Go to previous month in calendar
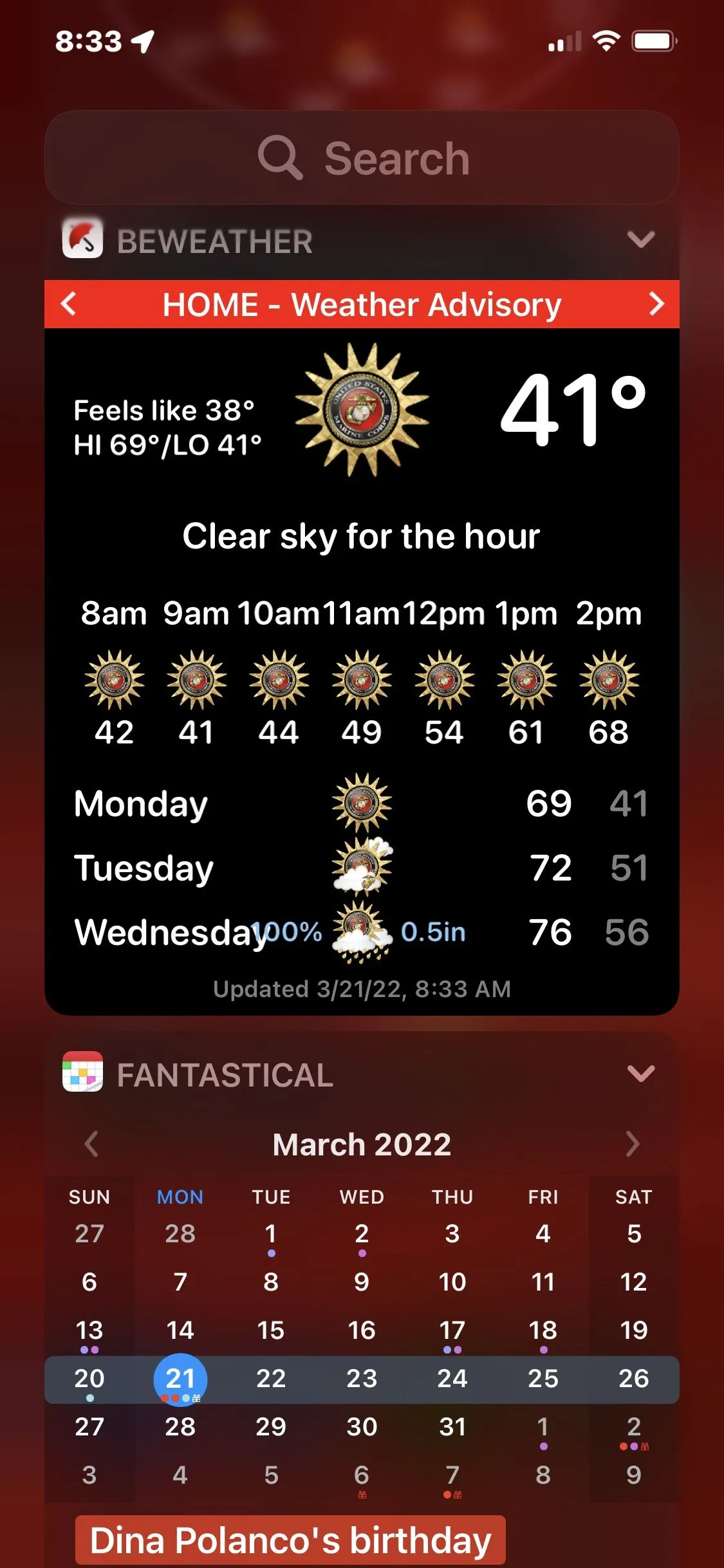Screen dimensions: 724x1568 click(91, 1144)
